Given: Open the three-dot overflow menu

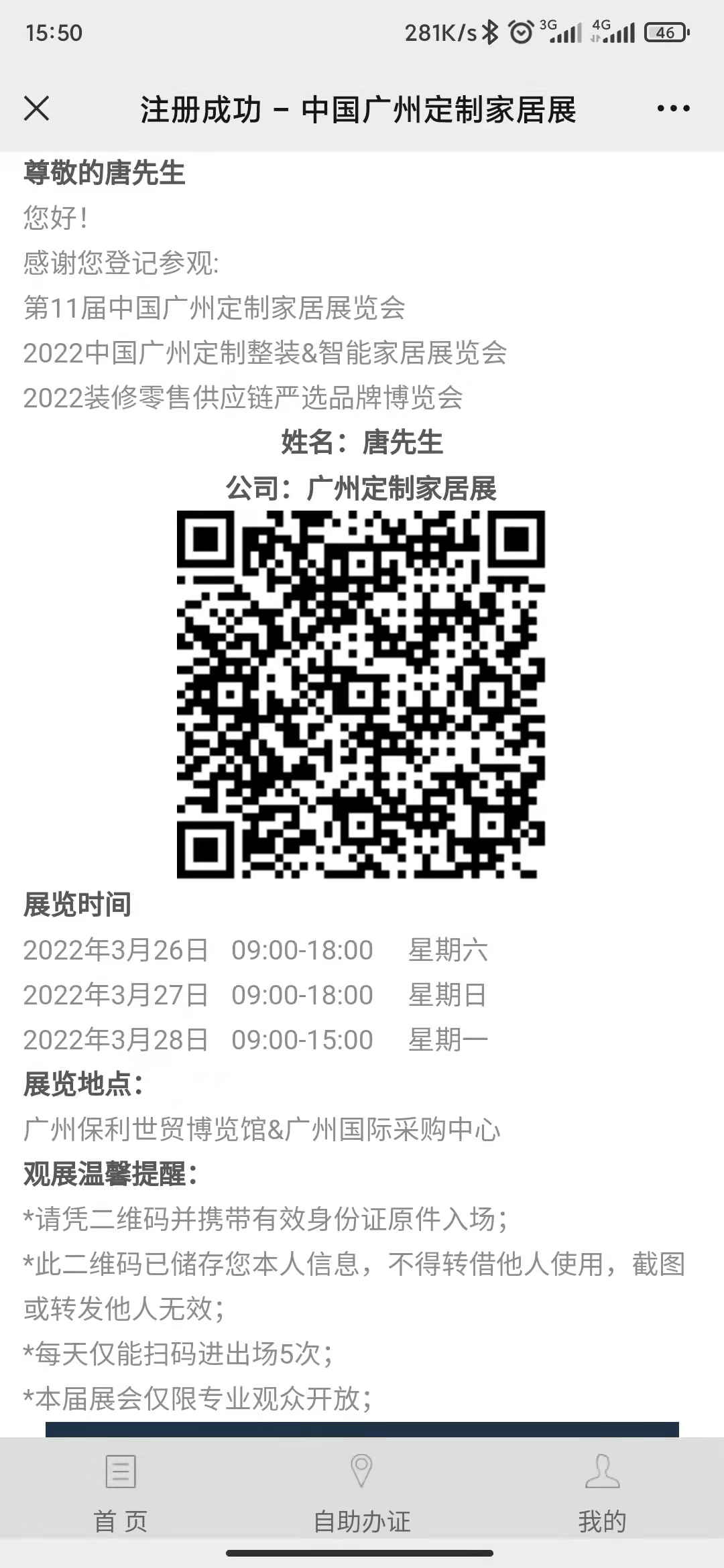Looking at the screenshot, I should (x=673, y=109).
